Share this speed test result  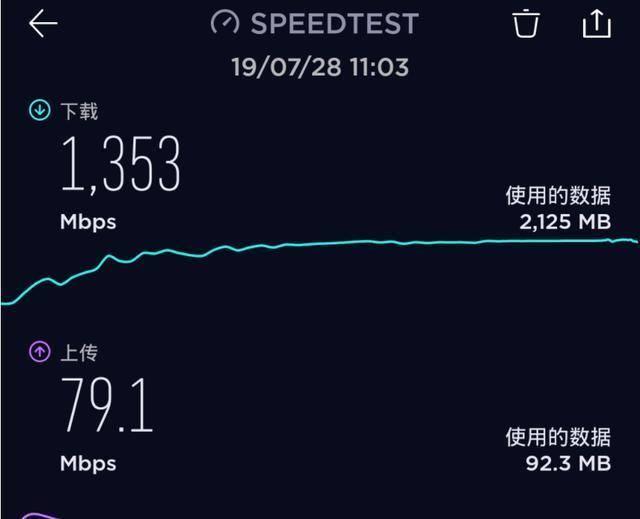pos(596,23)
